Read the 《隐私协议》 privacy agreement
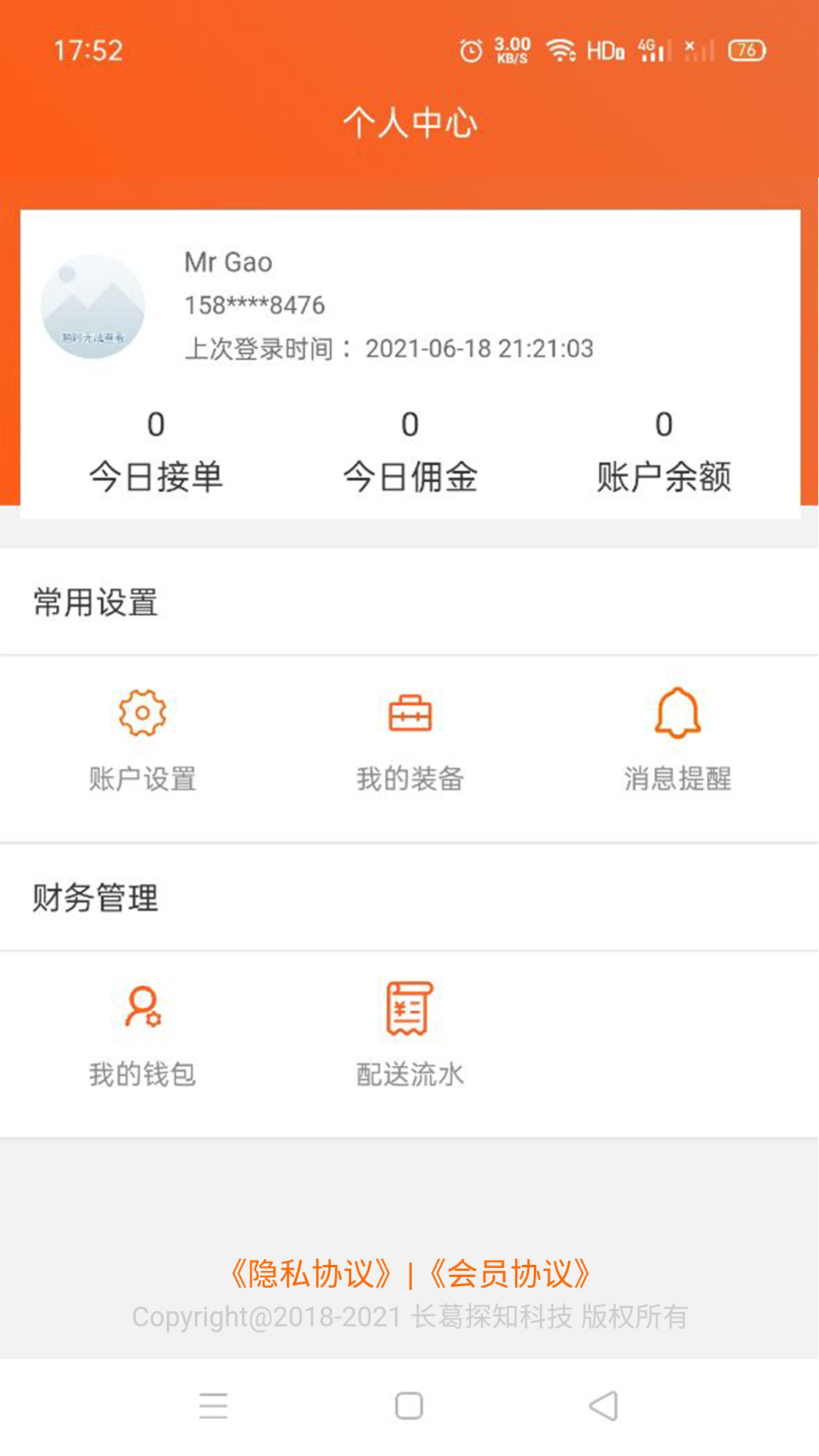 click(311, 1274)
